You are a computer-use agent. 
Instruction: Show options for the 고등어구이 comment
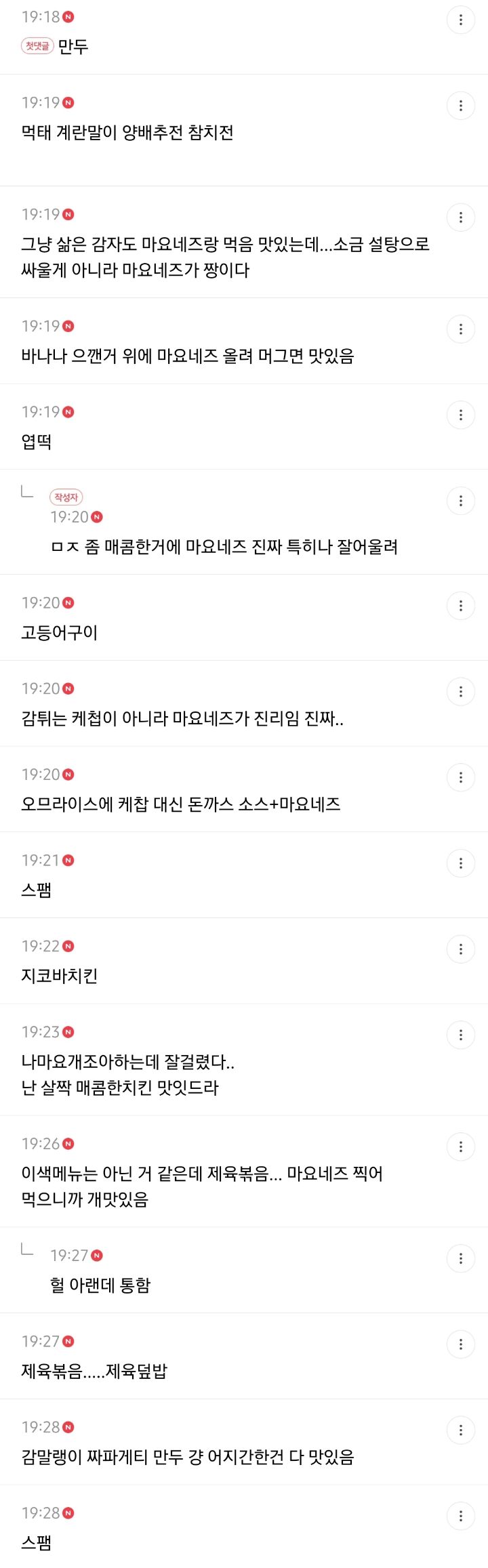pyautogui.click(x=461, y=606)
